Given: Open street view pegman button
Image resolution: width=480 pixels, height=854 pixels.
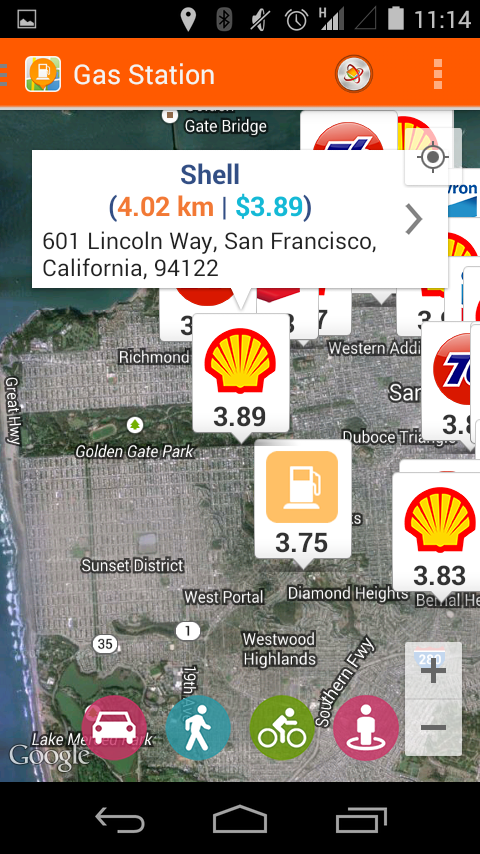Looking at the screenshot, I should (x=366, y=728).
